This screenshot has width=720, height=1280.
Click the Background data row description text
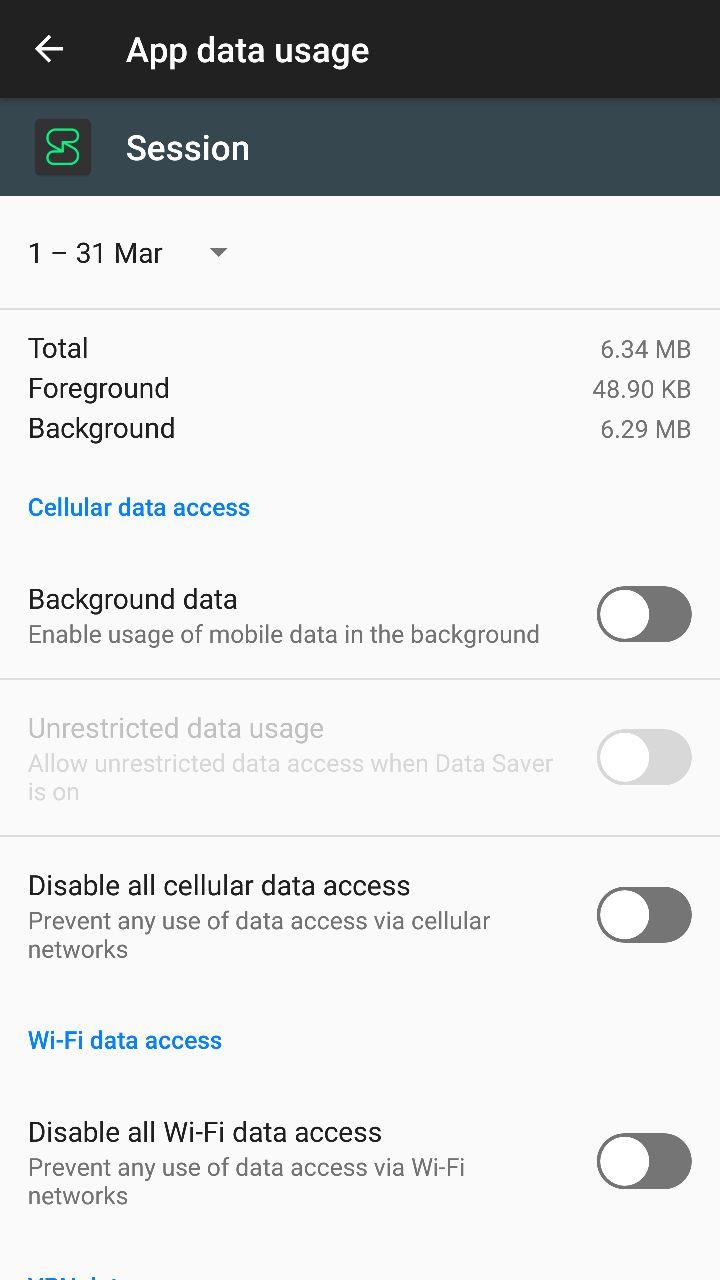[x=283, y=634]
